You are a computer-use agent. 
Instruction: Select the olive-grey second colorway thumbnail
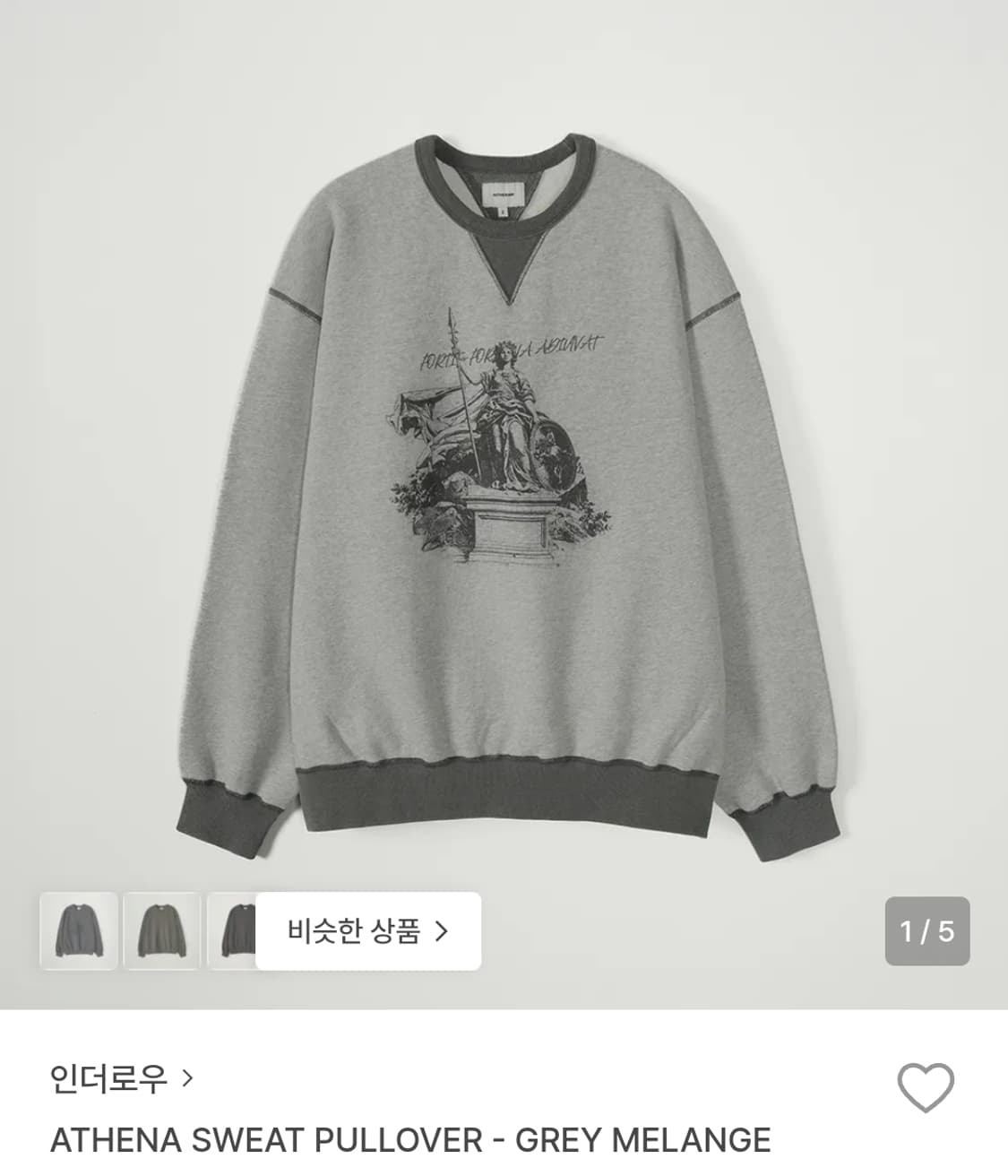click(161, 933)
